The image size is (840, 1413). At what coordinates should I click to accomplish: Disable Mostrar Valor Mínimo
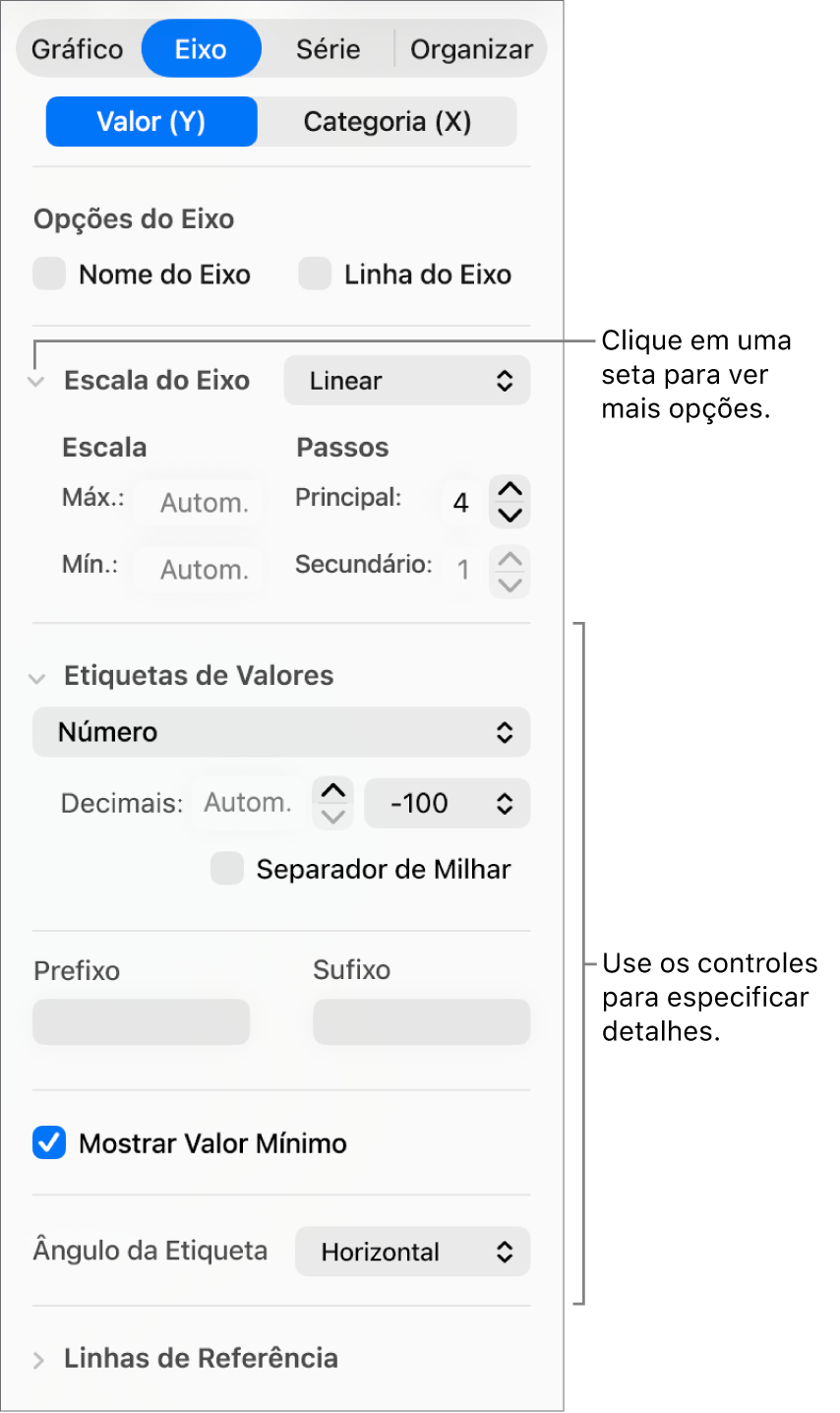[49, 1143]
